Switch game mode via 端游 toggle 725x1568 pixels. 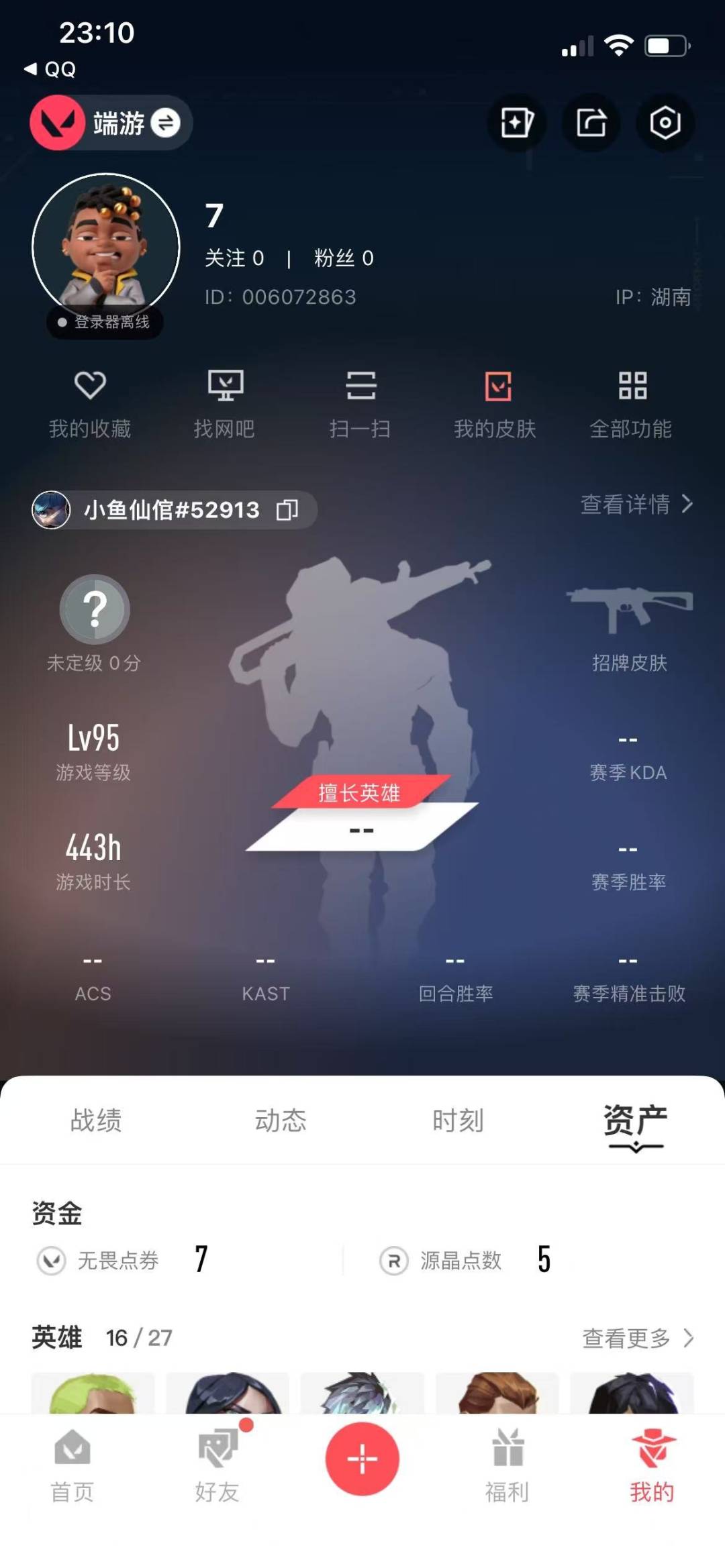pyautogui.click(x=111, y=123)
